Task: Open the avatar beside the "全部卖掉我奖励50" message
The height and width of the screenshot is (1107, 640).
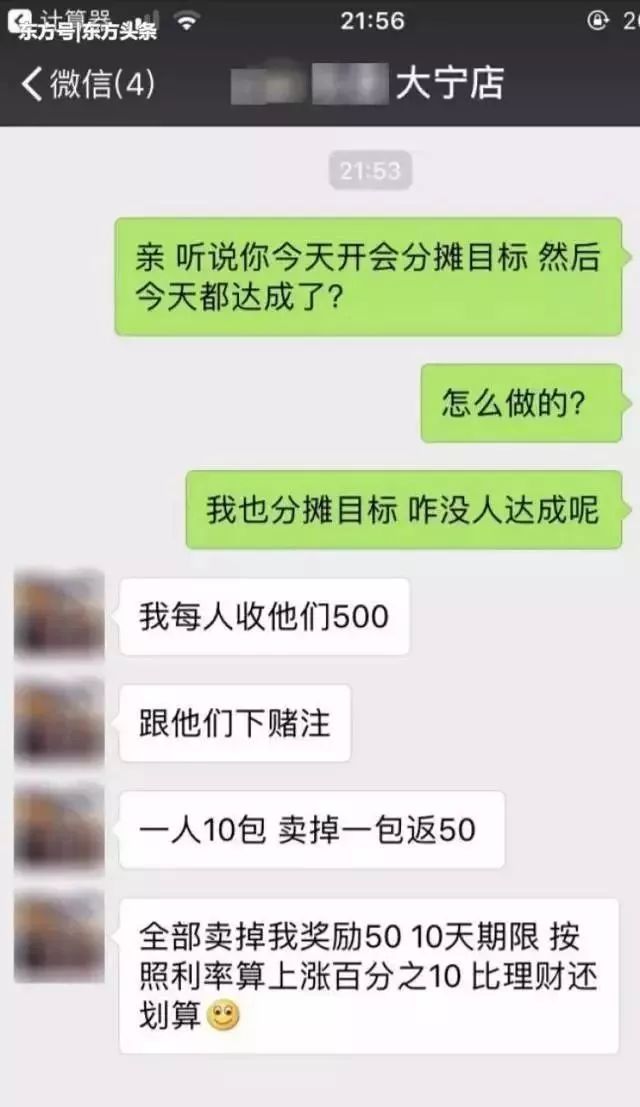Action: (60, 935)
